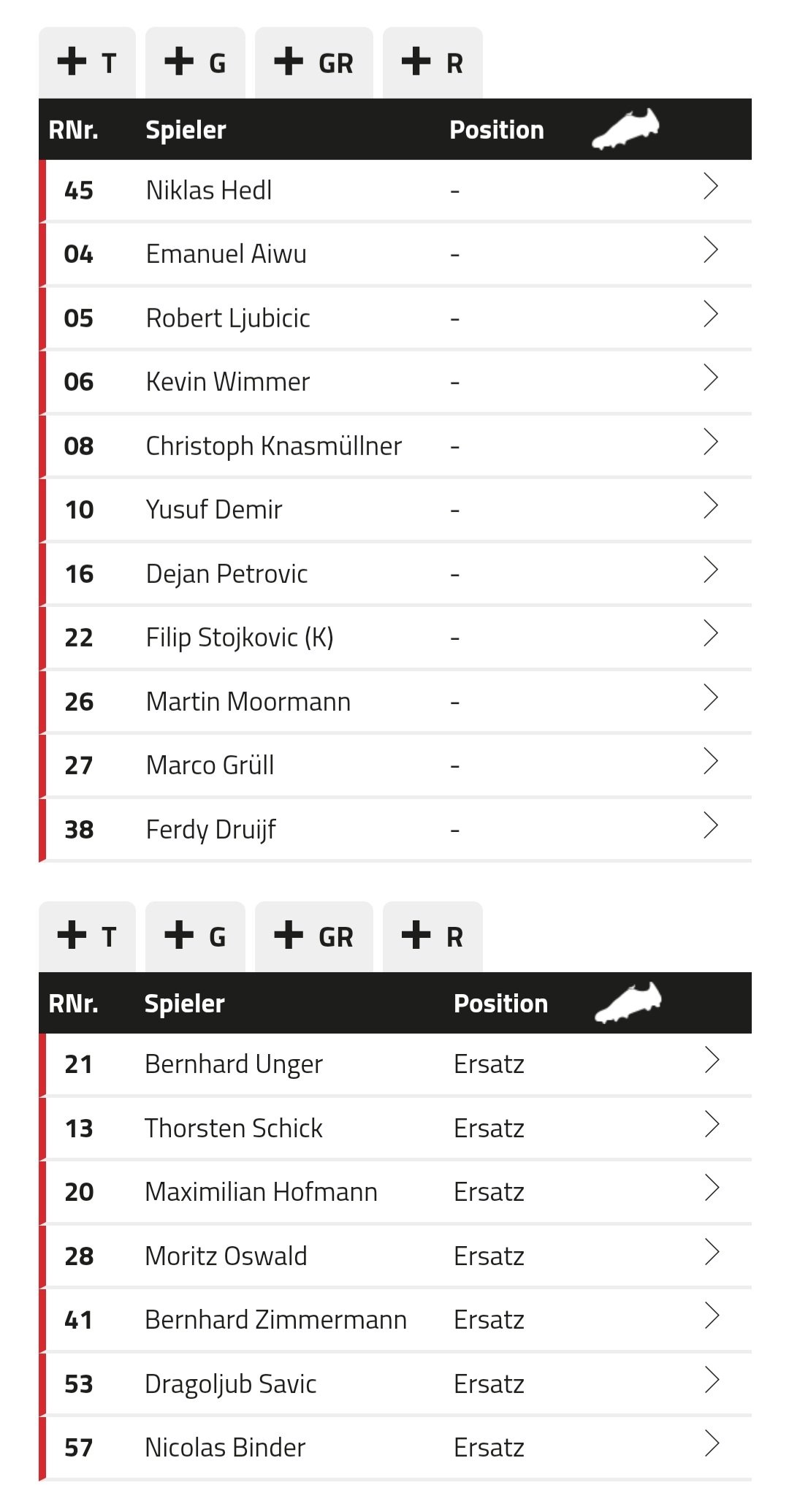The width and height of the screenshot is (789, 1512).
Task: Add a goal with the starters' + T button
Action: (87, 63)
